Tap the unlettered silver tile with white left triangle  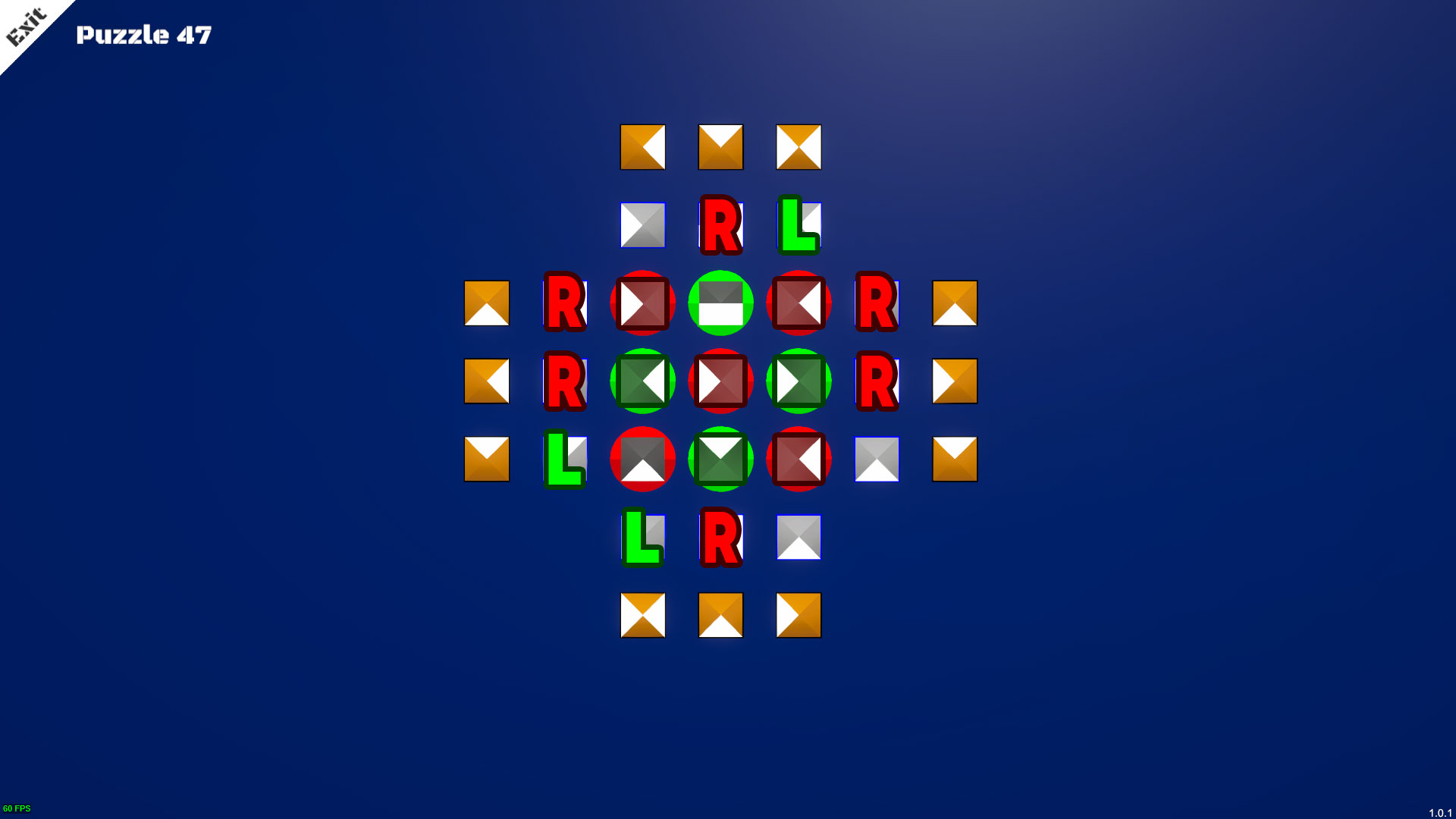pos(642,225)
